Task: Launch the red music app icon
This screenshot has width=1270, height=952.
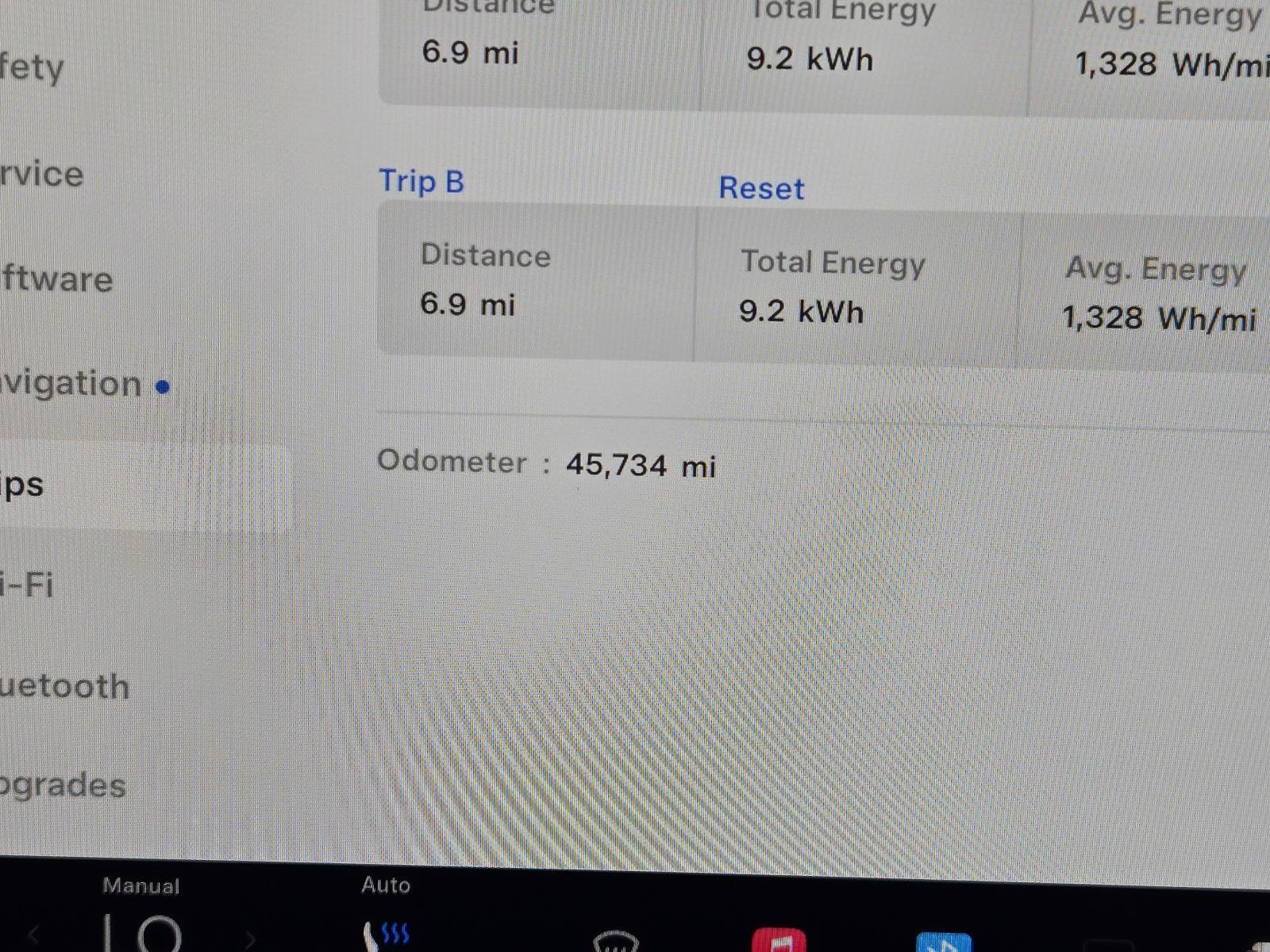Action: (x=779, y=940)
